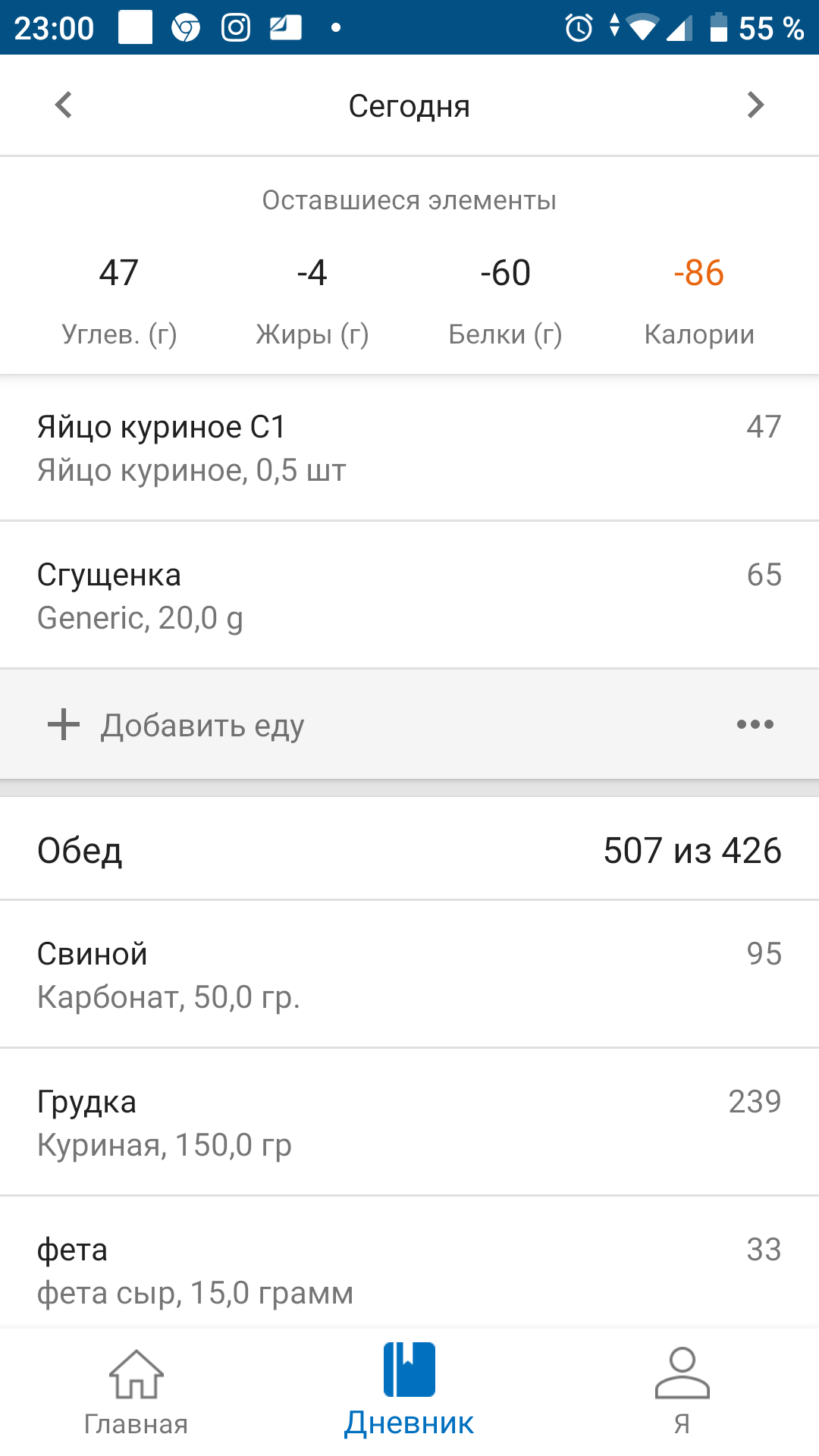Open the three-dot meal options menu

(x=755, y=725)
